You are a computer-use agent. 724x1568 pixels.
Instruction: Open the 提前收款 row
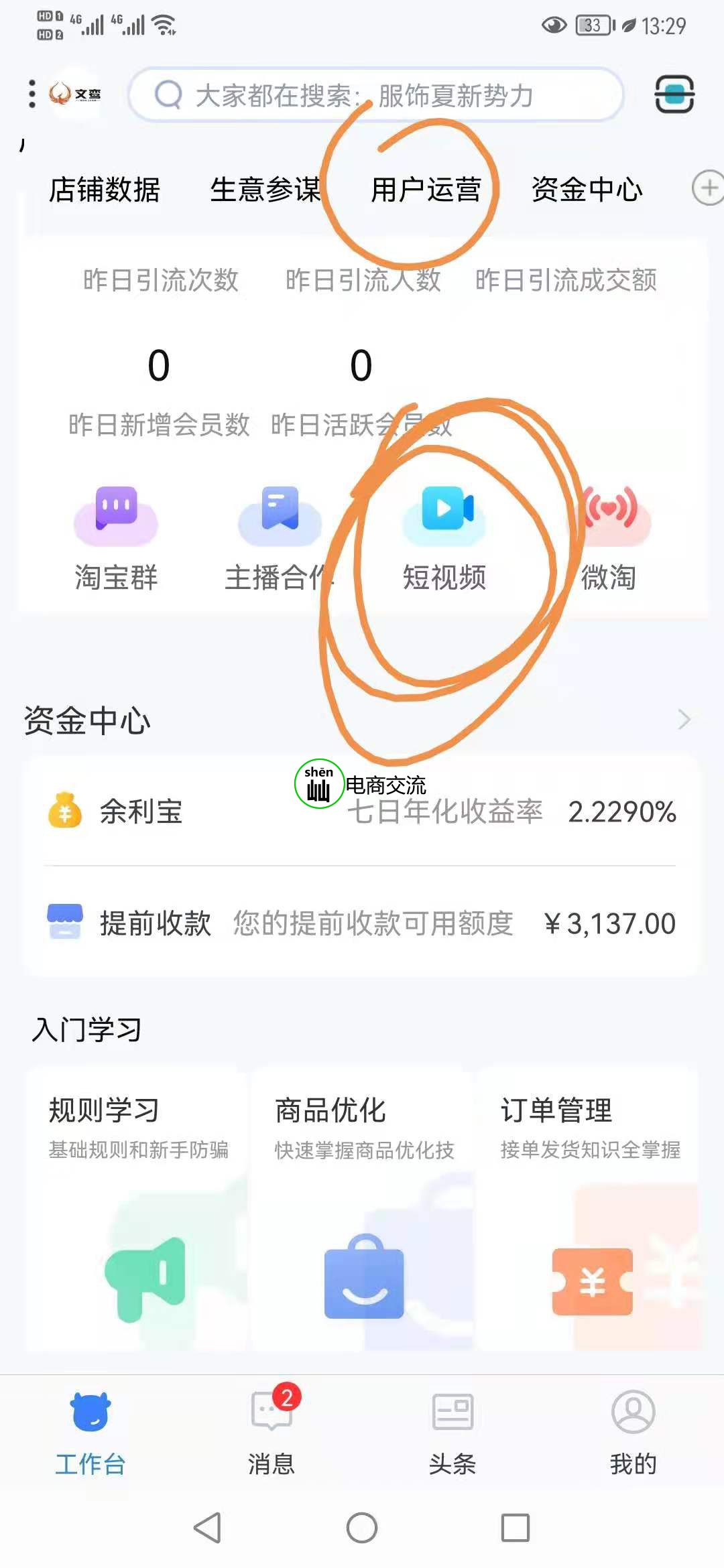(362, 923)
